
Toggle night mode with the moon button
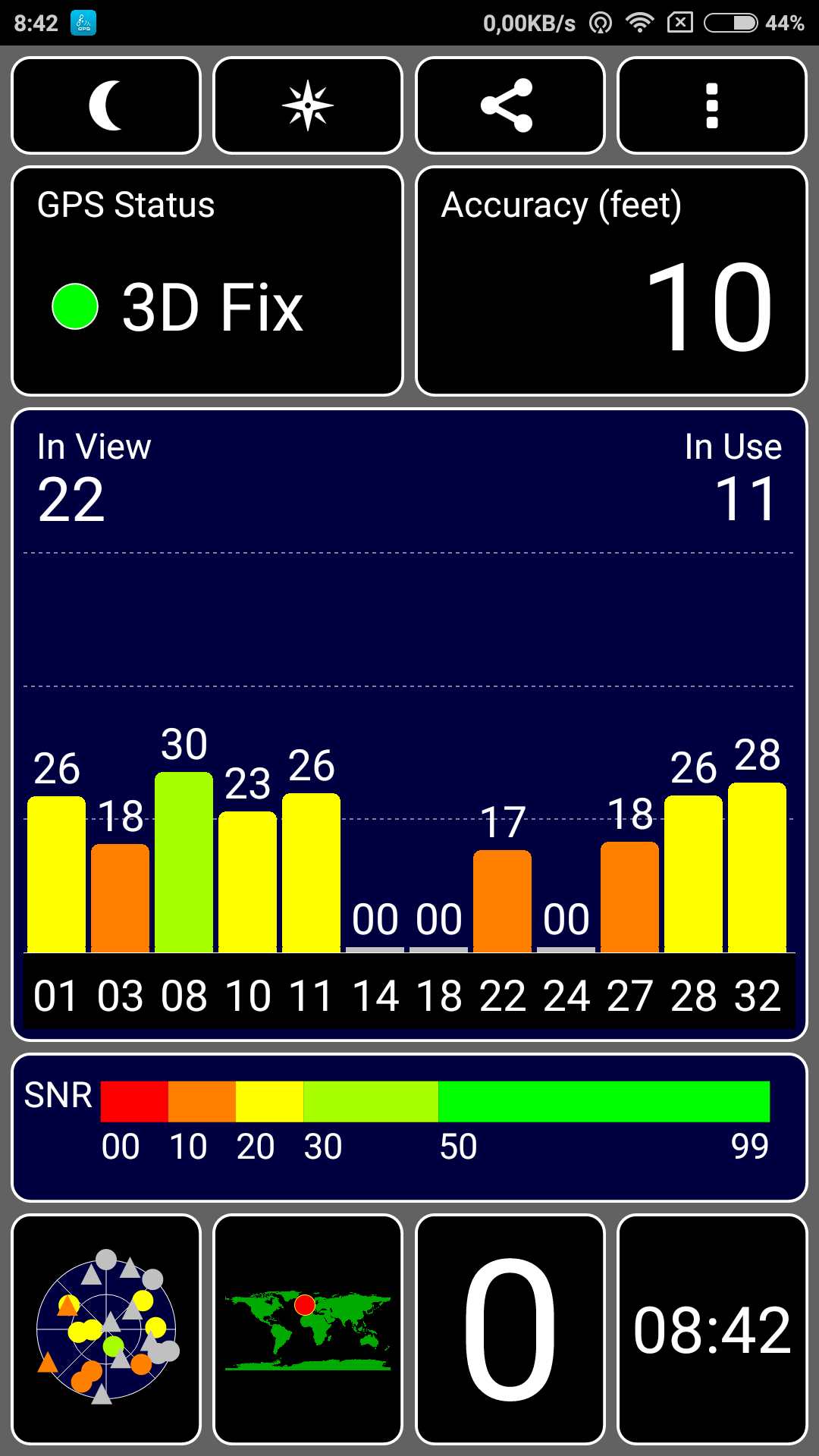point(106,105)
